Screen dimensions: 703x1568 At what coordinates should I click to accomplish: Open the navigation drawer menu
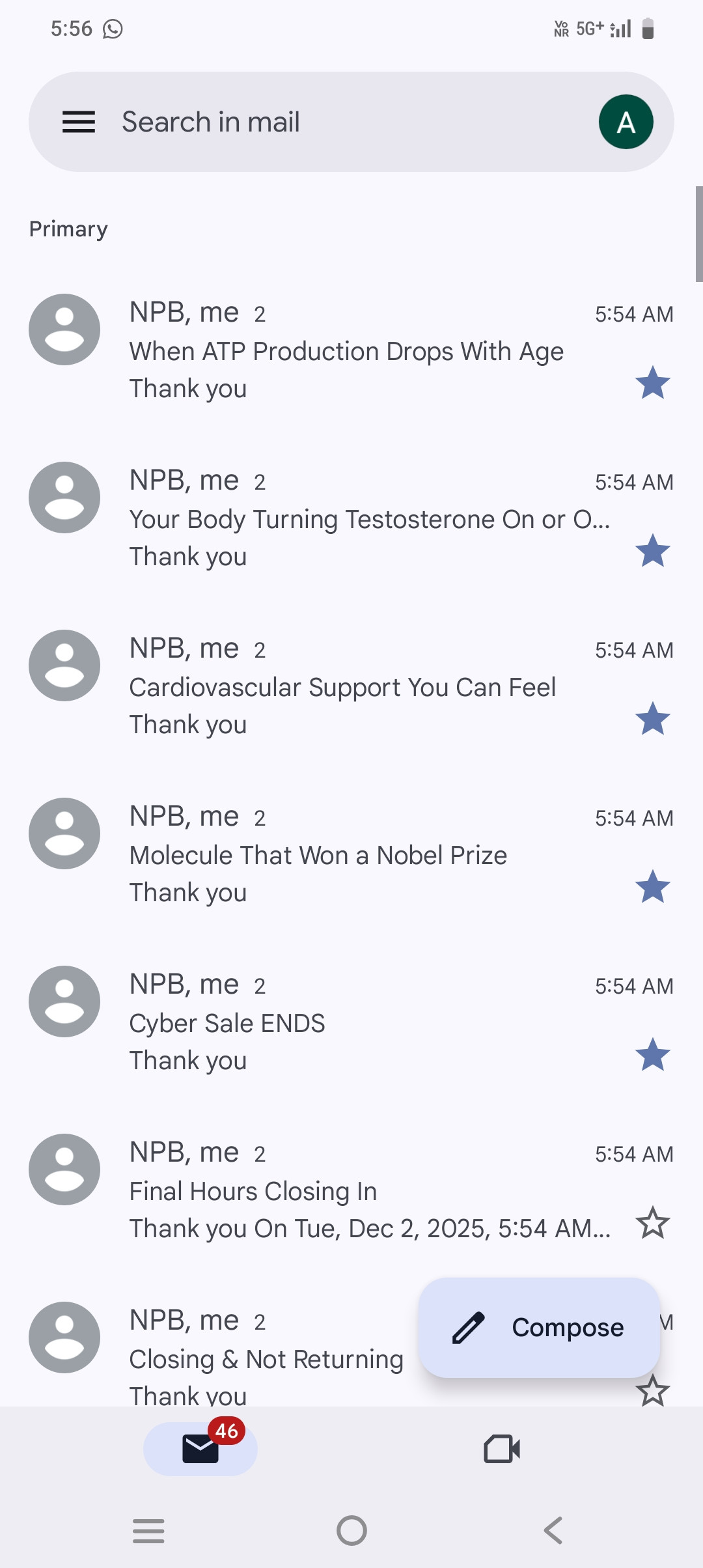(79, 122)
